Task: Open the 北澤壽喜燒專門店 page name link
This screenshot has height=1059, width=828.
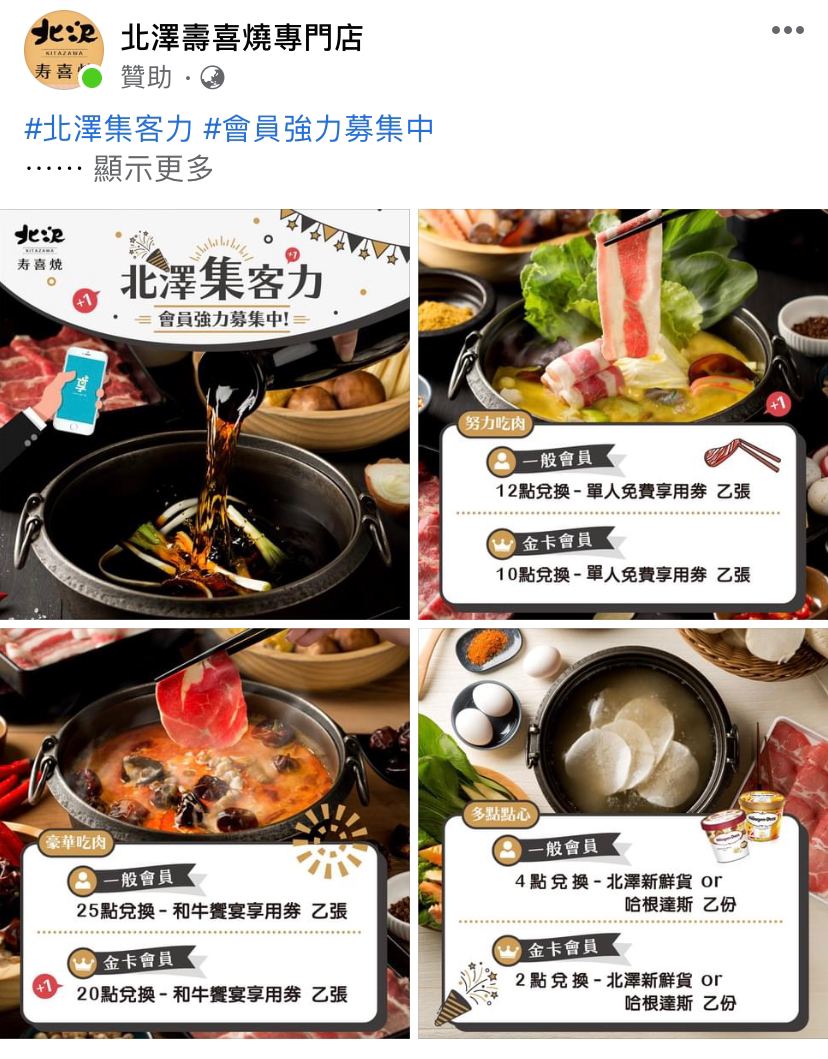Action: point(241,38)
